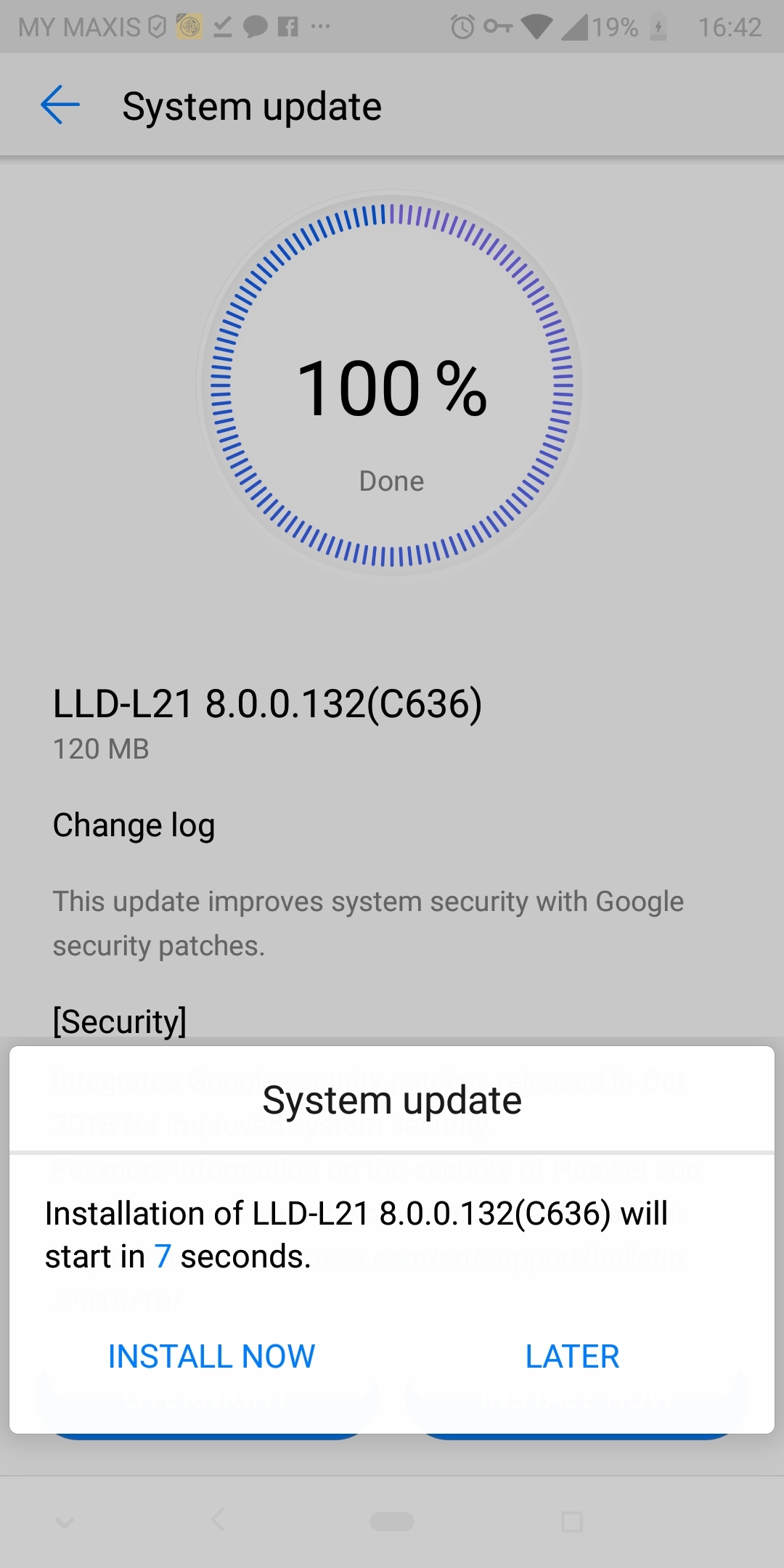Image resolution: width=784 pixels, height=1568 pixels.
Task: Tap INSTALL NOW in the dialog
Action: [211, 1357]
